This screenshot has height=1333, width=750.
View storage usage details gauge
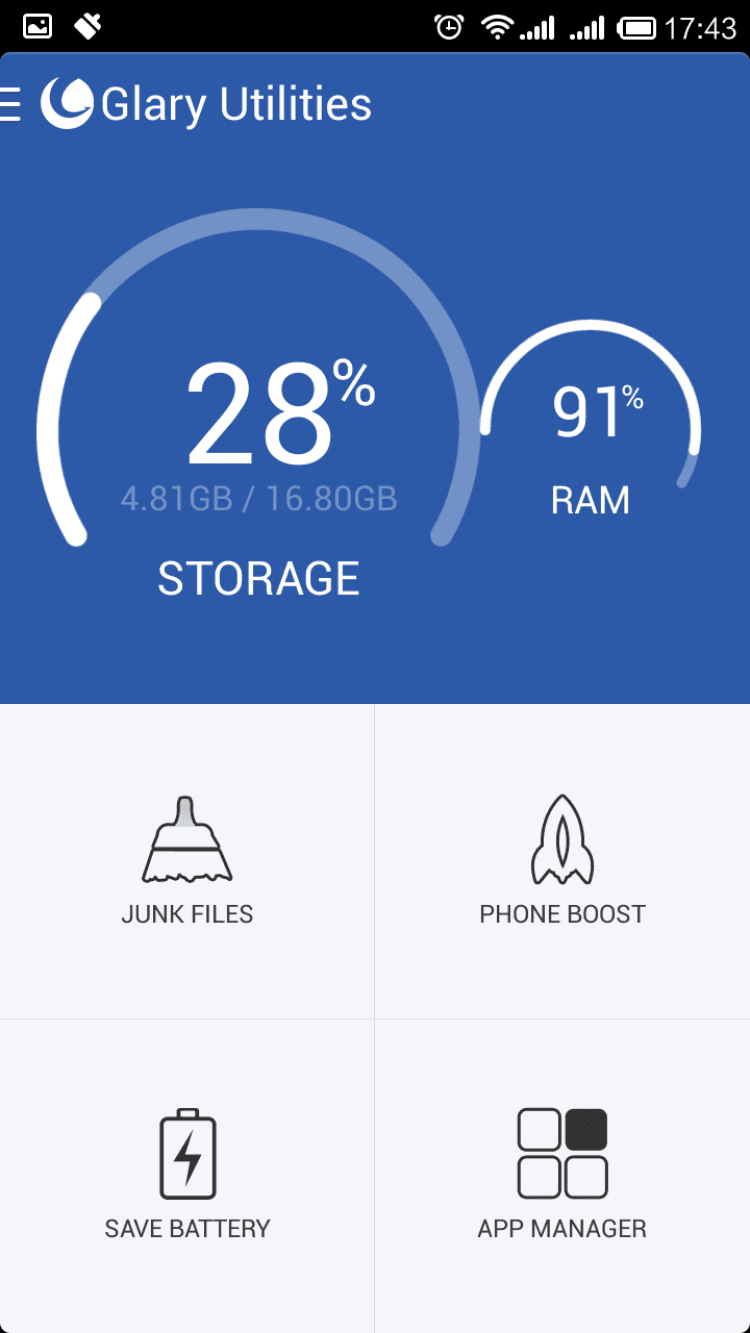[258, 420]
